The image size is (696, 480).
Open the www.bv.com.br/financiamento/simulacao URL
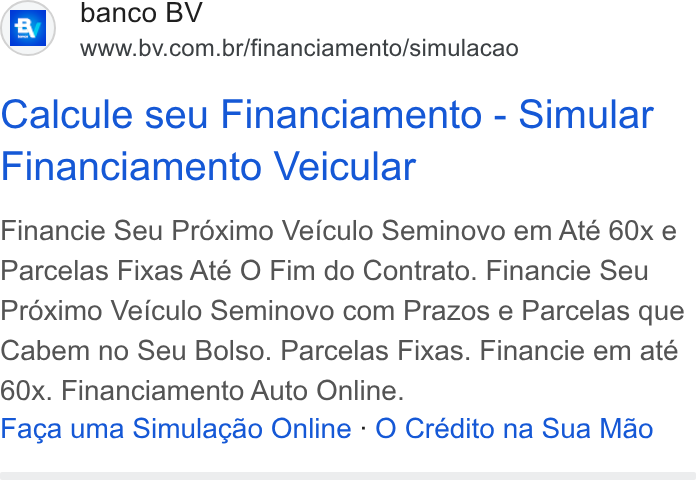(x=299, y=48)
